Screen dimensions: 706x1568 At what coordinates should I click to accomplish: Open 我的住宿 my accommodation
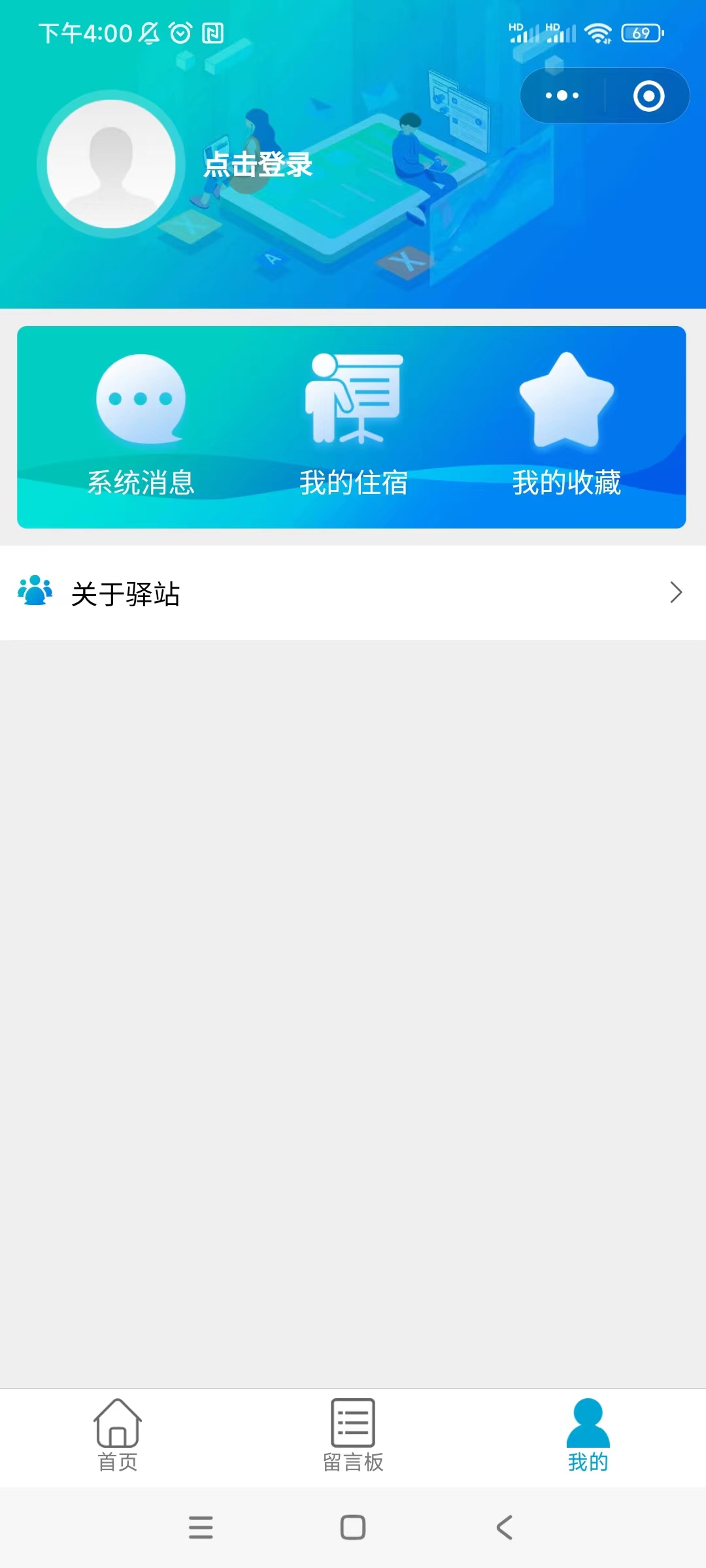[x=354, y=425]
